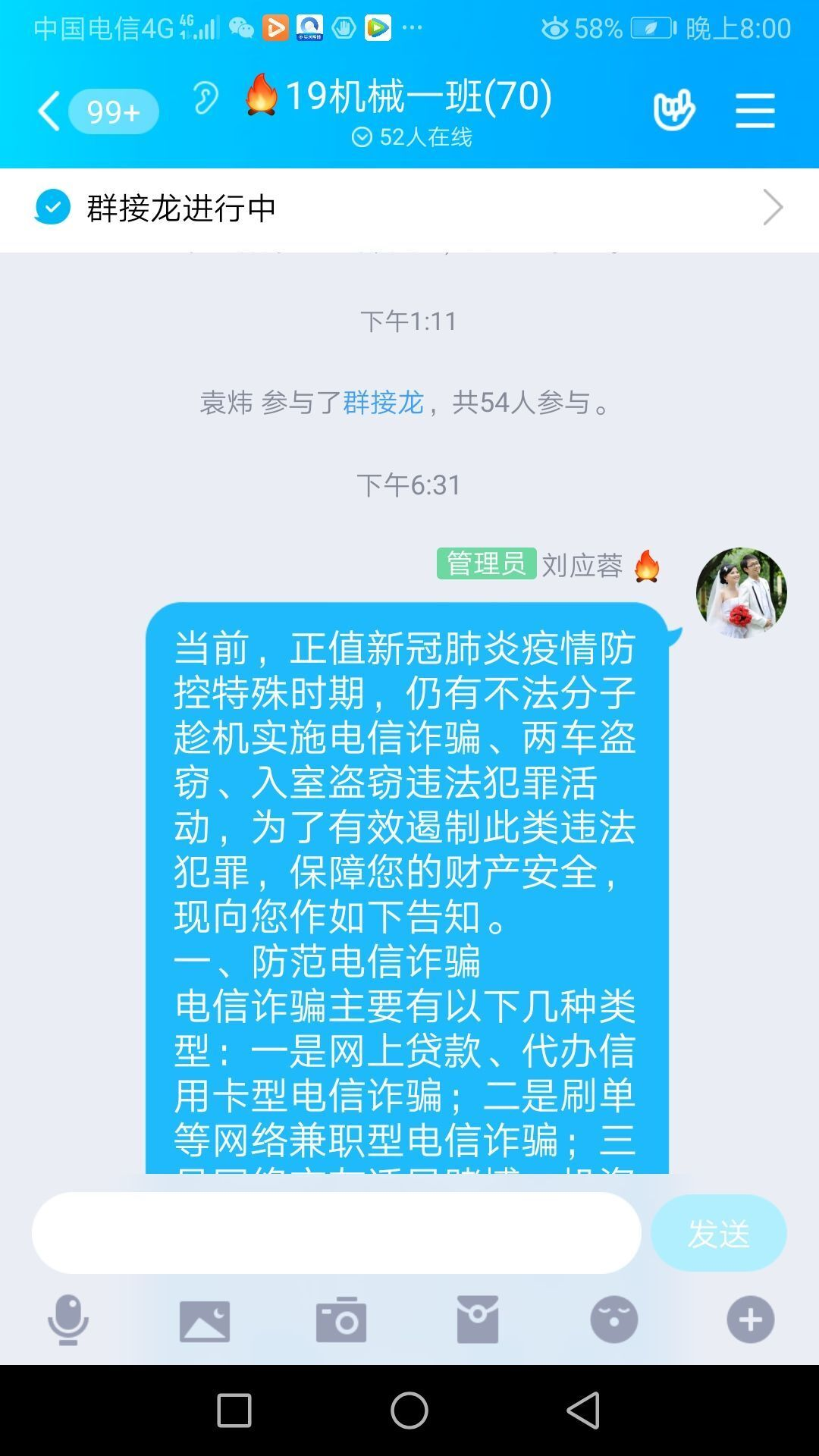819x1456 pixels.
Task: Open recent apps from navigation bar
Action: tap(234, 1410)
